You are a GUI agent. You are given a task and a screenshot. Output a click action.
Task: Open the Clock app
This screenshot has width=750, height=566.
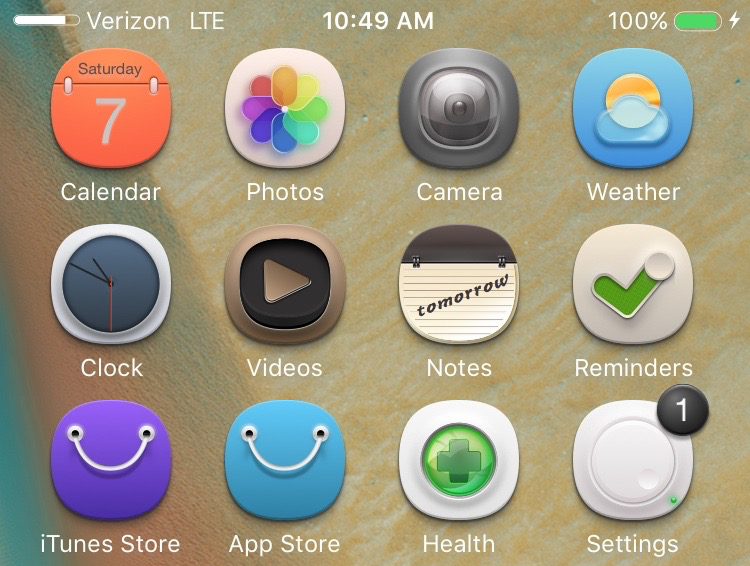point(110,285)
